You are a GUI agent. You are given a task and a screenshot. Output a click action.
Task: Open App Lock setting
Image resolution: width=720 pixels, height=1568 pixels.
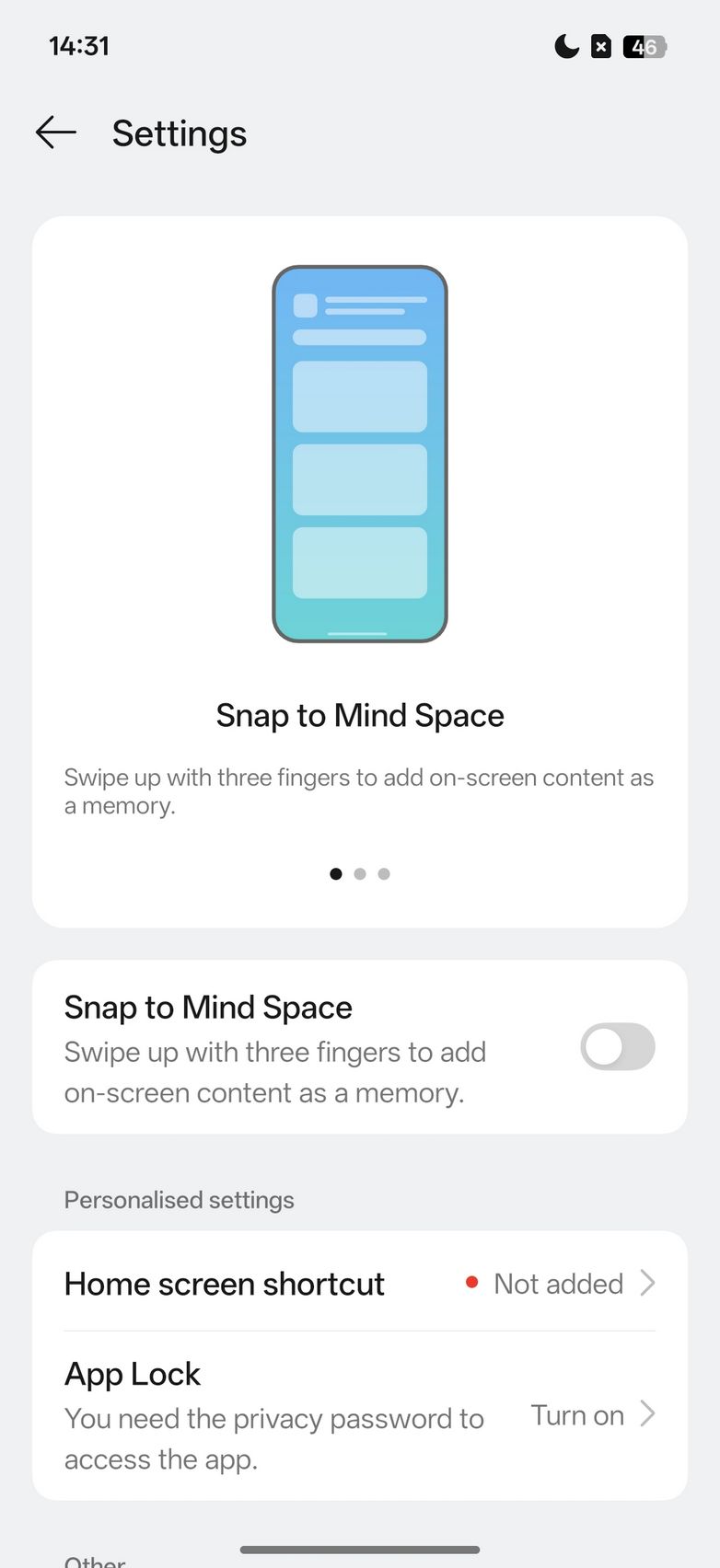coord(359,1414)
